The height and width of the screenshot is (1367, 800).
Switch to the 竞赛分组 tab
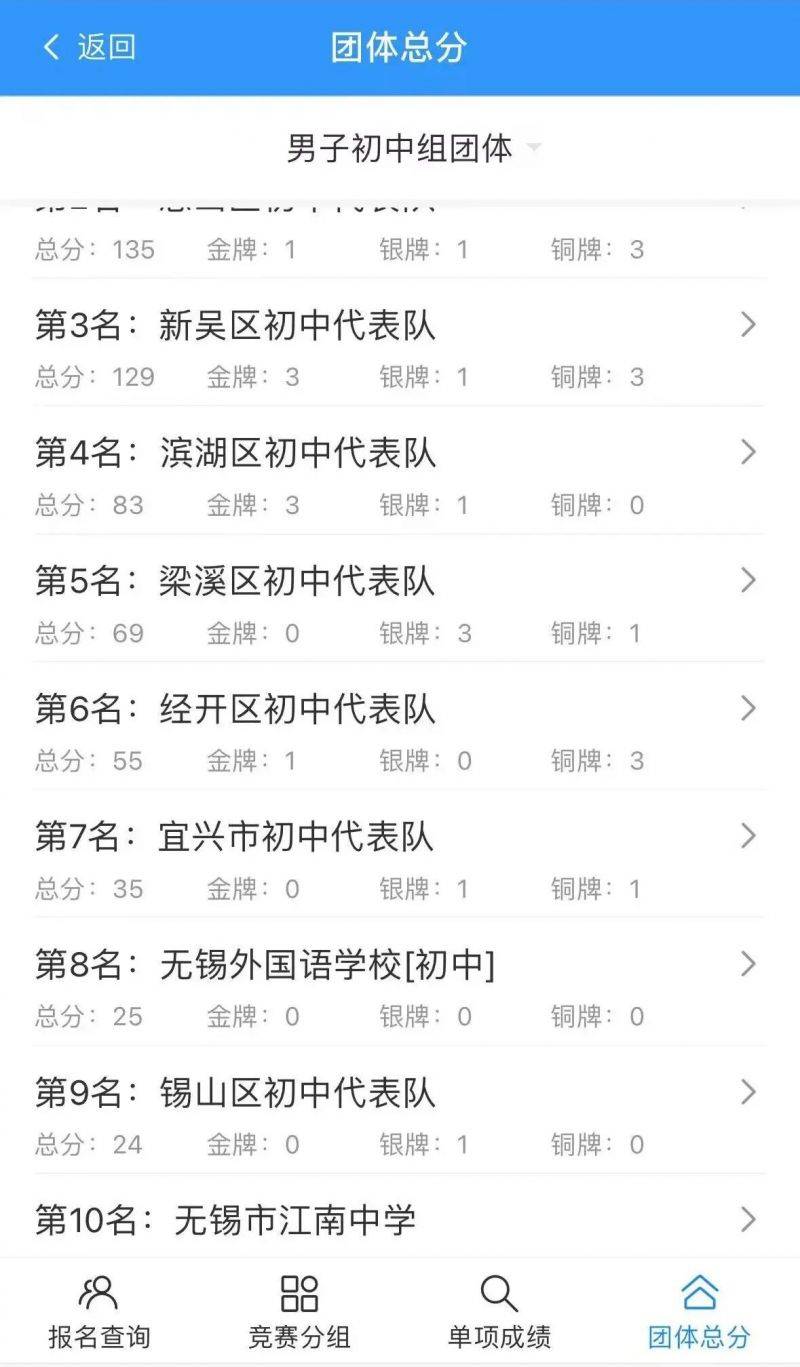pyautogui.click(x=299, y=1312)
